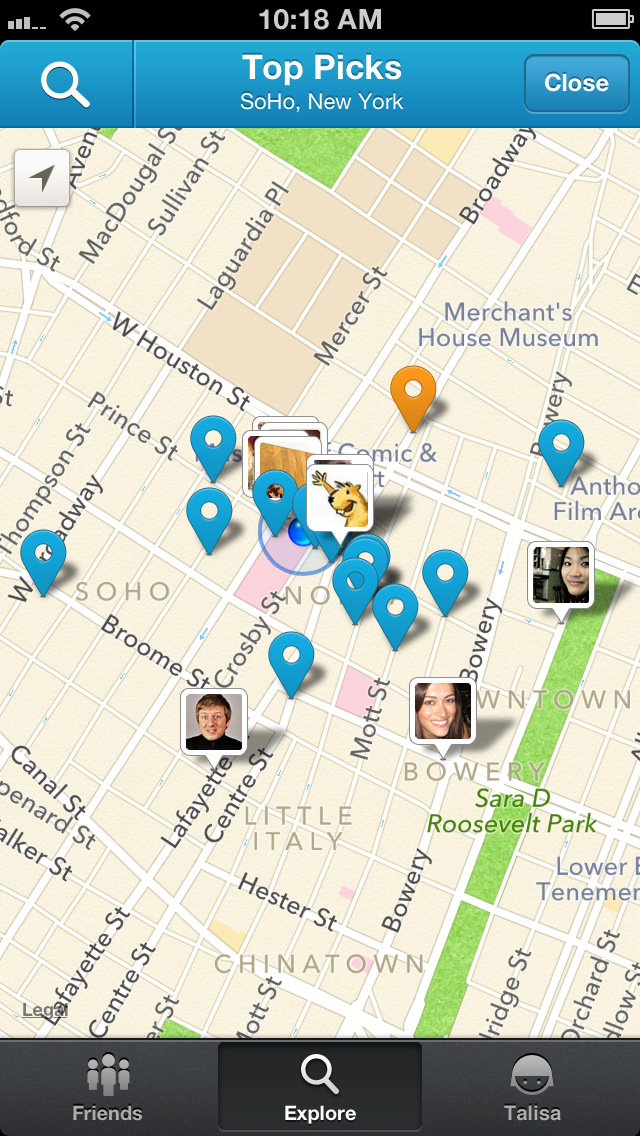Open search from the magnifier icon
Image resolution: width=640 pixels, height=1136 pixels.
click(x=66, y=84)
